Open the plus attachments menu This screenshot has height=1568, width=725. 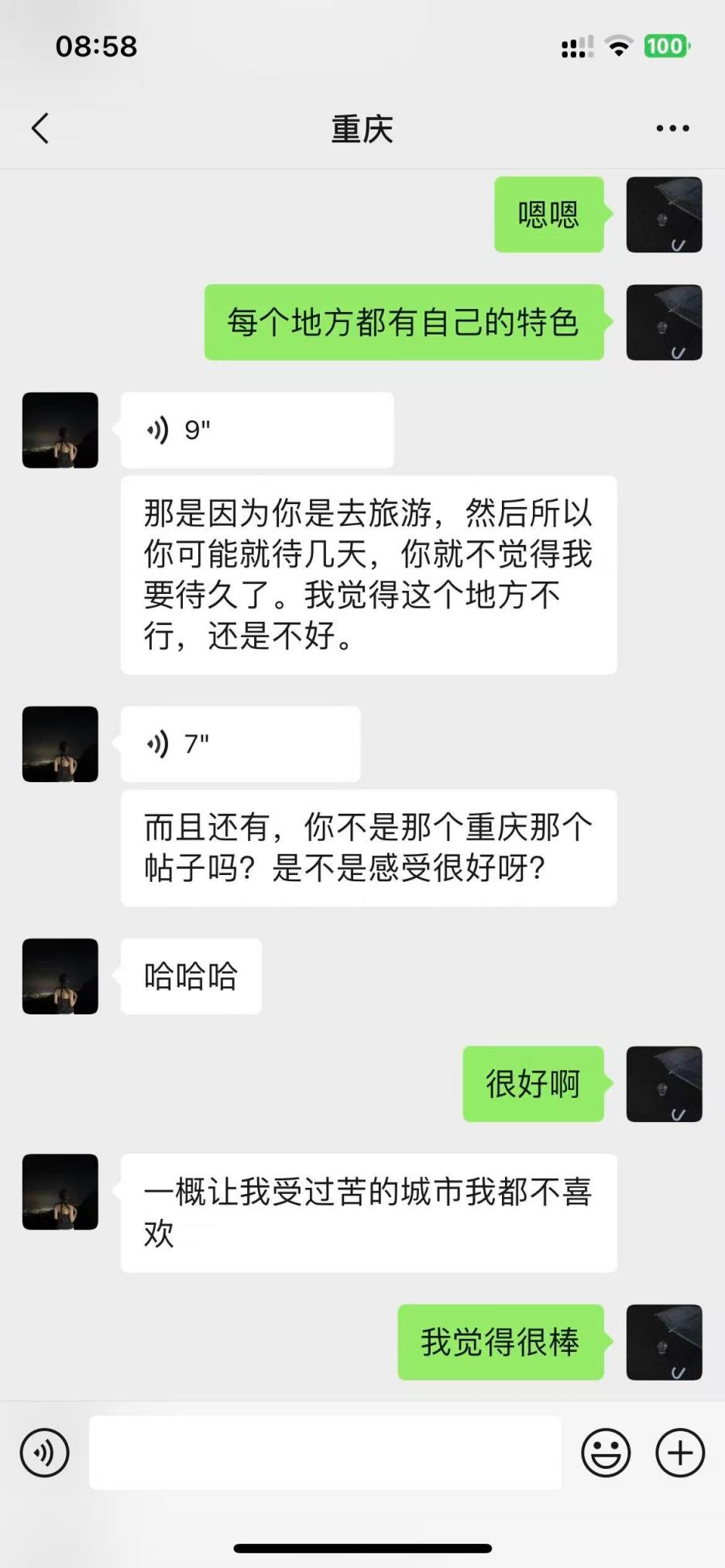pyautogui.click(x=680, y=1453)
